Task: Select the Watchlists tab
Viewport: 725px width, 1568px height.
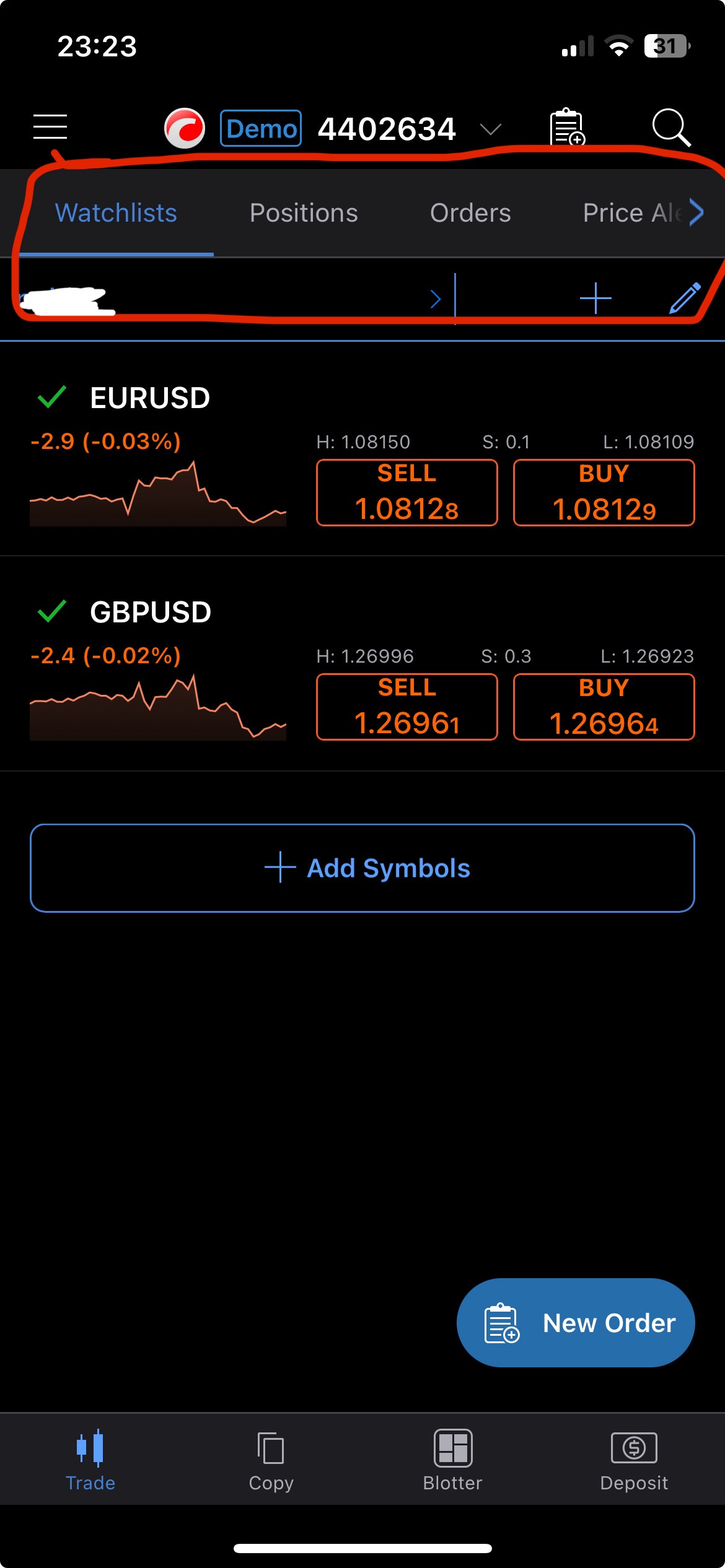Action: (116, 213)
